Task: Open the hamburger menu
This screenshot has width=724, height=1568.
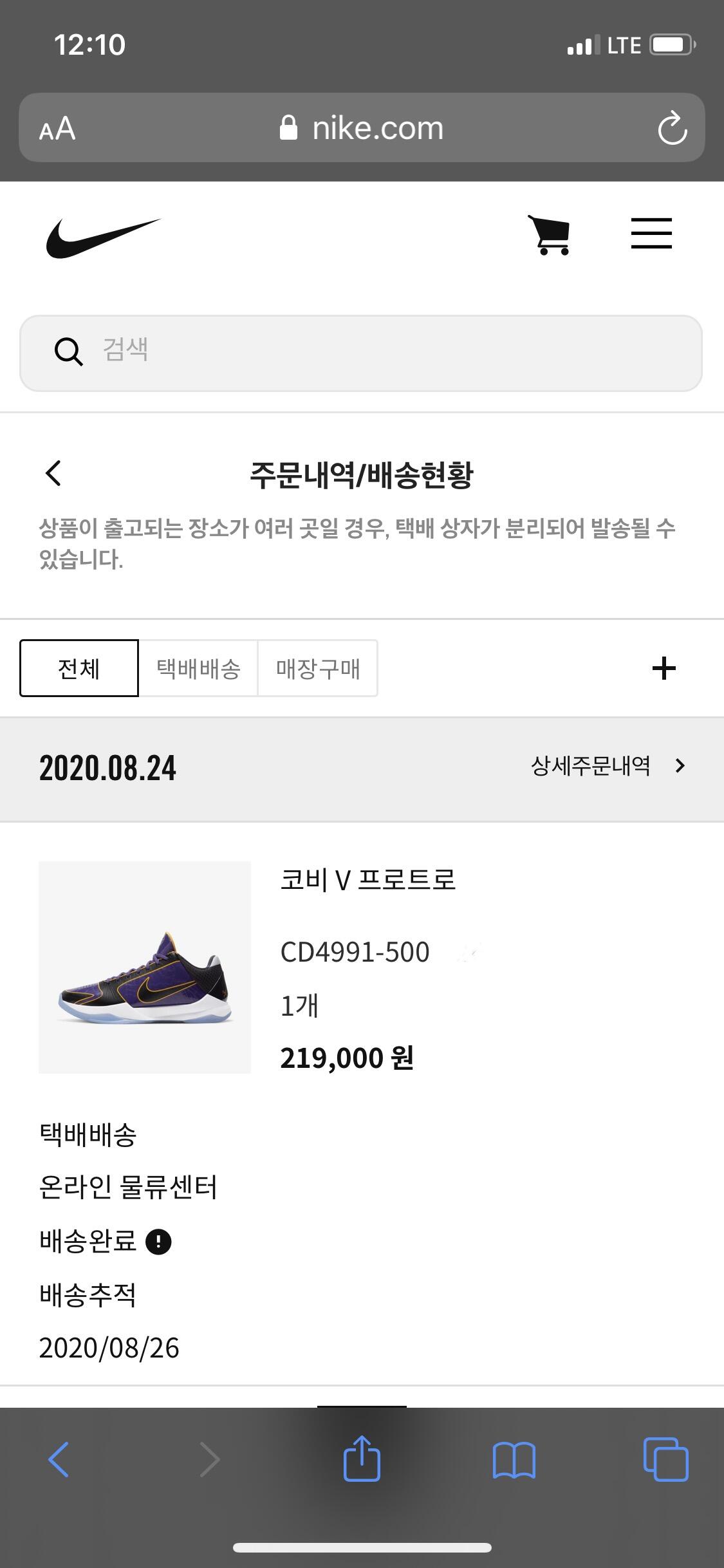Action: pos(651,233)
